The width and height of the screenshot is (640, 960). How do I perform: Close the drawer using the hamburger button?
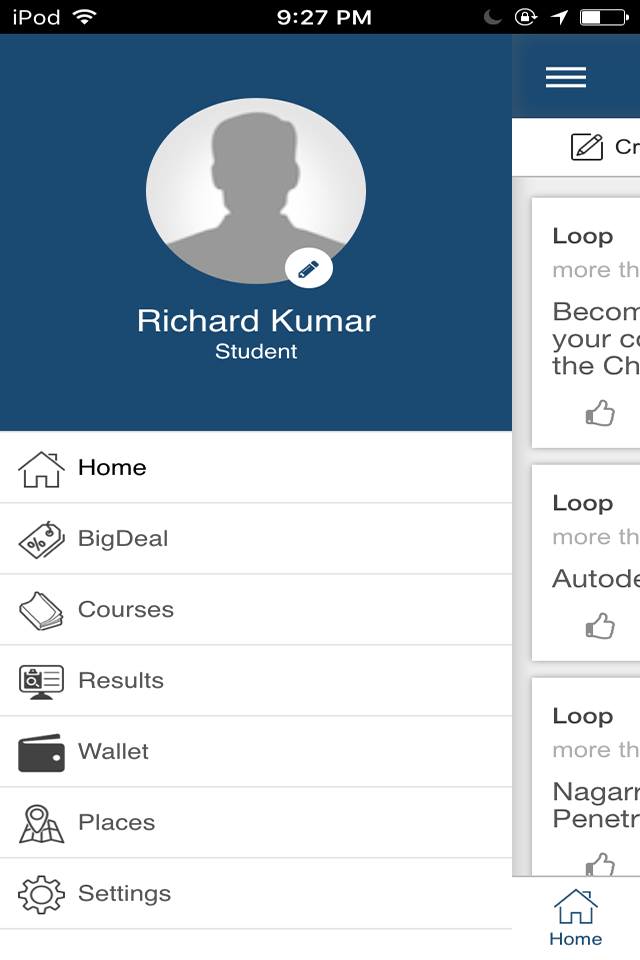pyautogui.click(x=566, y=78)
